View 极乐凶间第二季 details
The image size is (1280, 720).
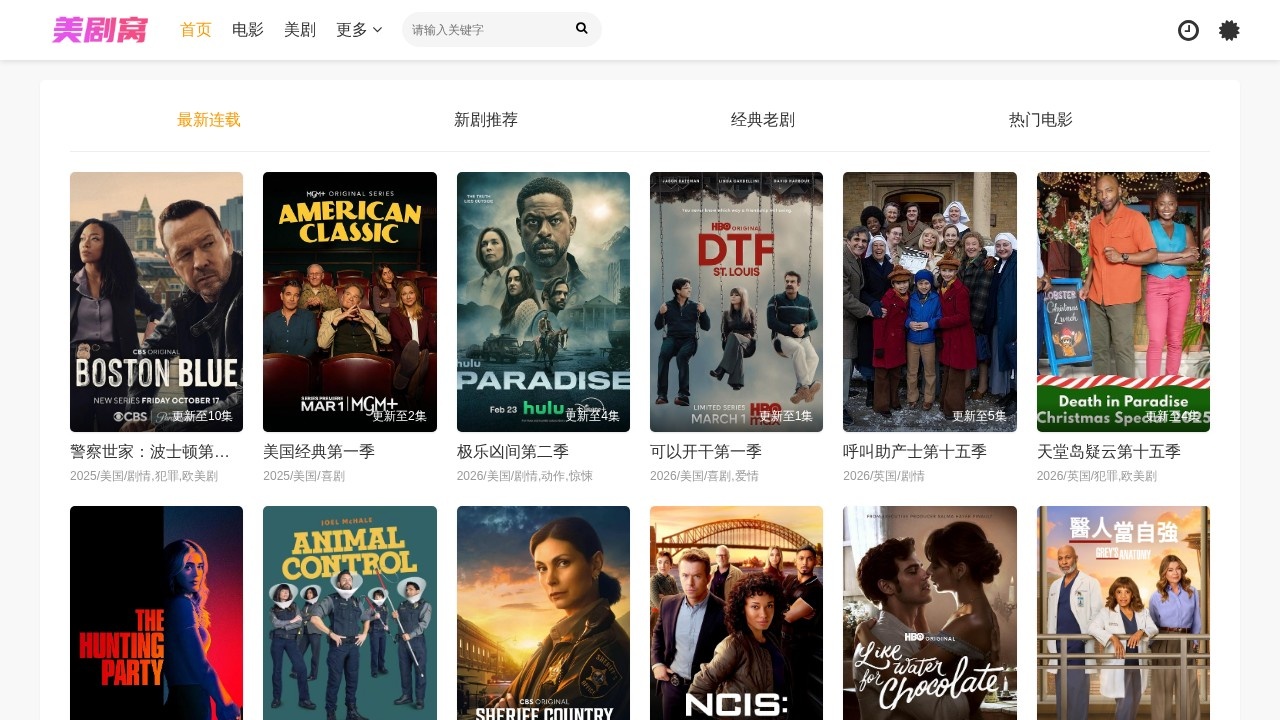coord(543,302)
